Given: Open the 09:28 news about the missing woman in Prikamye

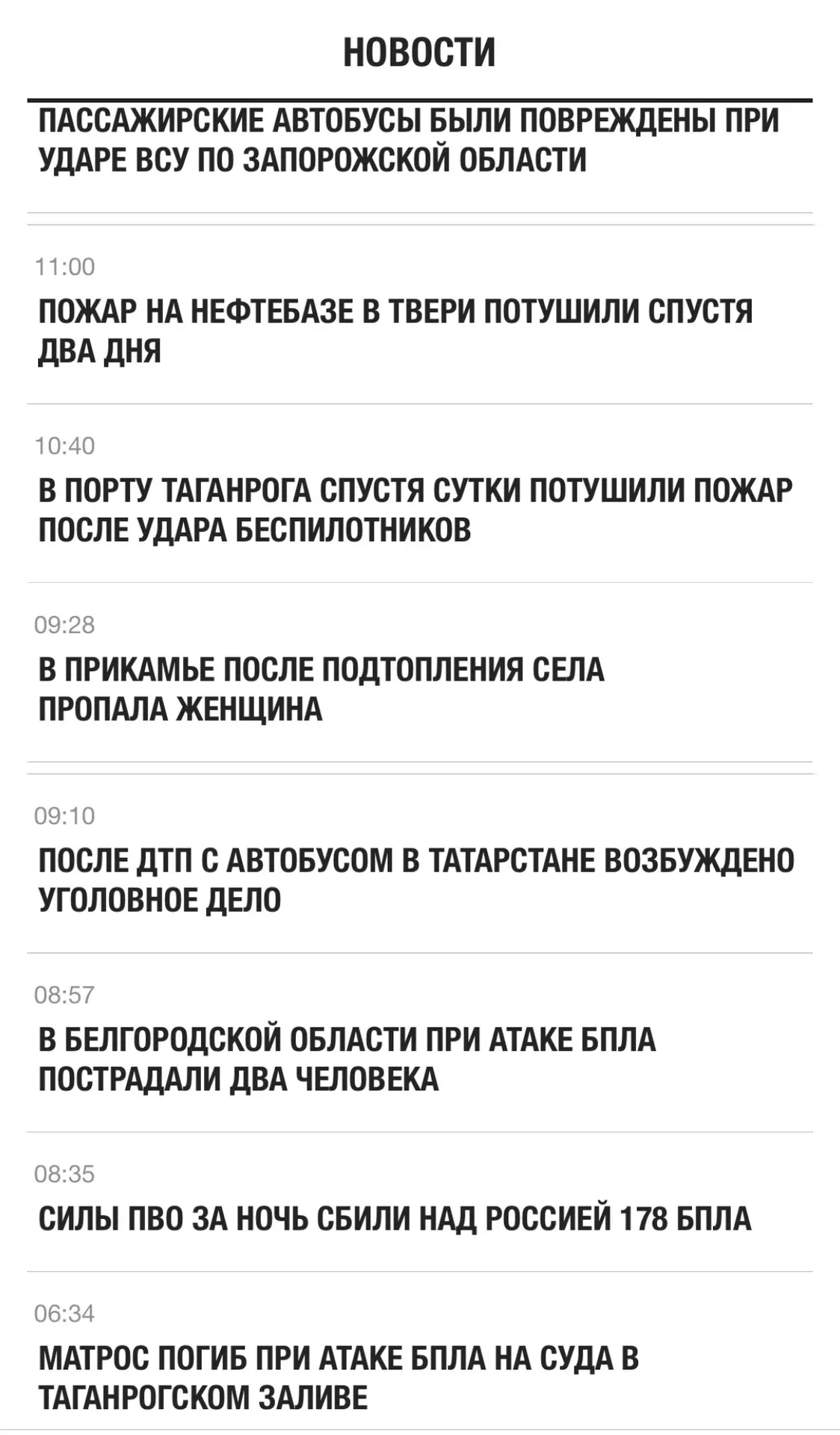Looking at the screenshot, I should (x=321, y=689).
